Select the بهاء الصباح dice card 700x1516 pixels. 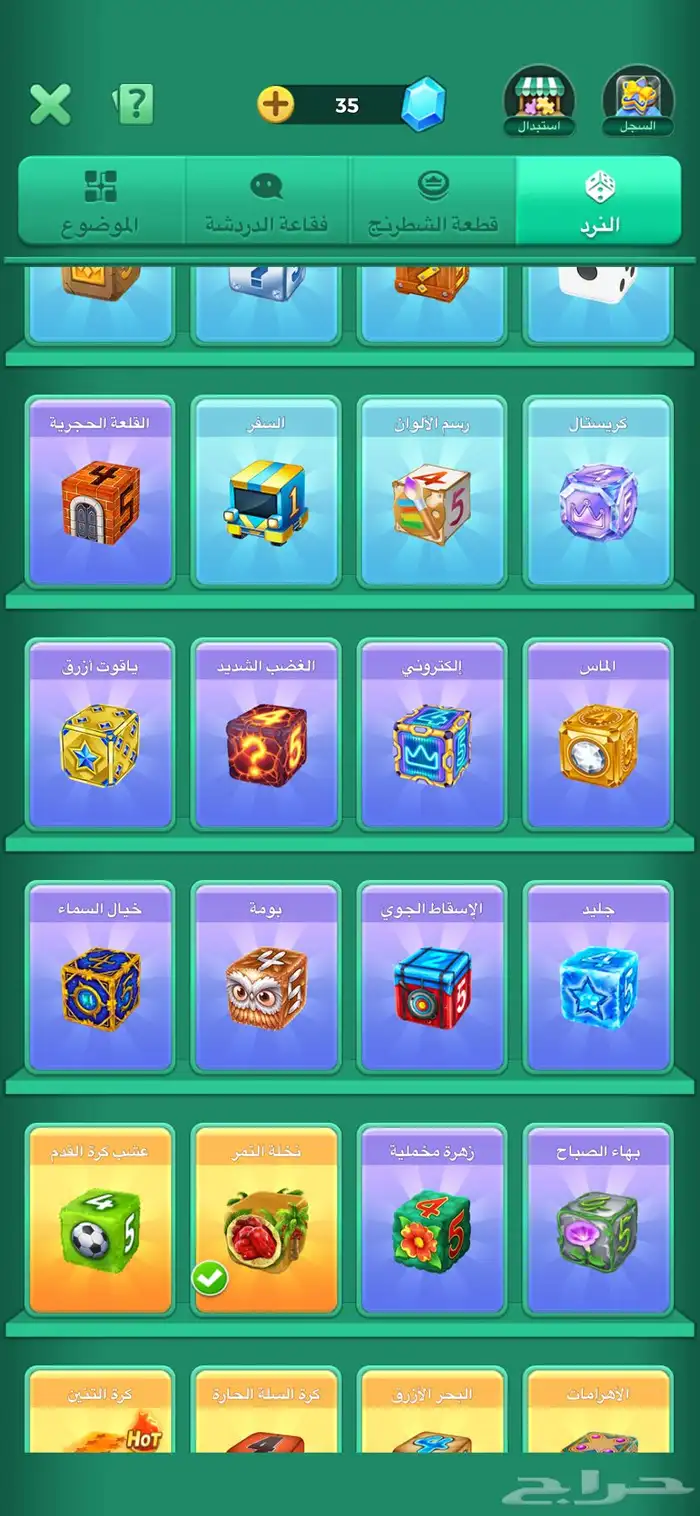pyautogui.click(x=598, y=1220)
